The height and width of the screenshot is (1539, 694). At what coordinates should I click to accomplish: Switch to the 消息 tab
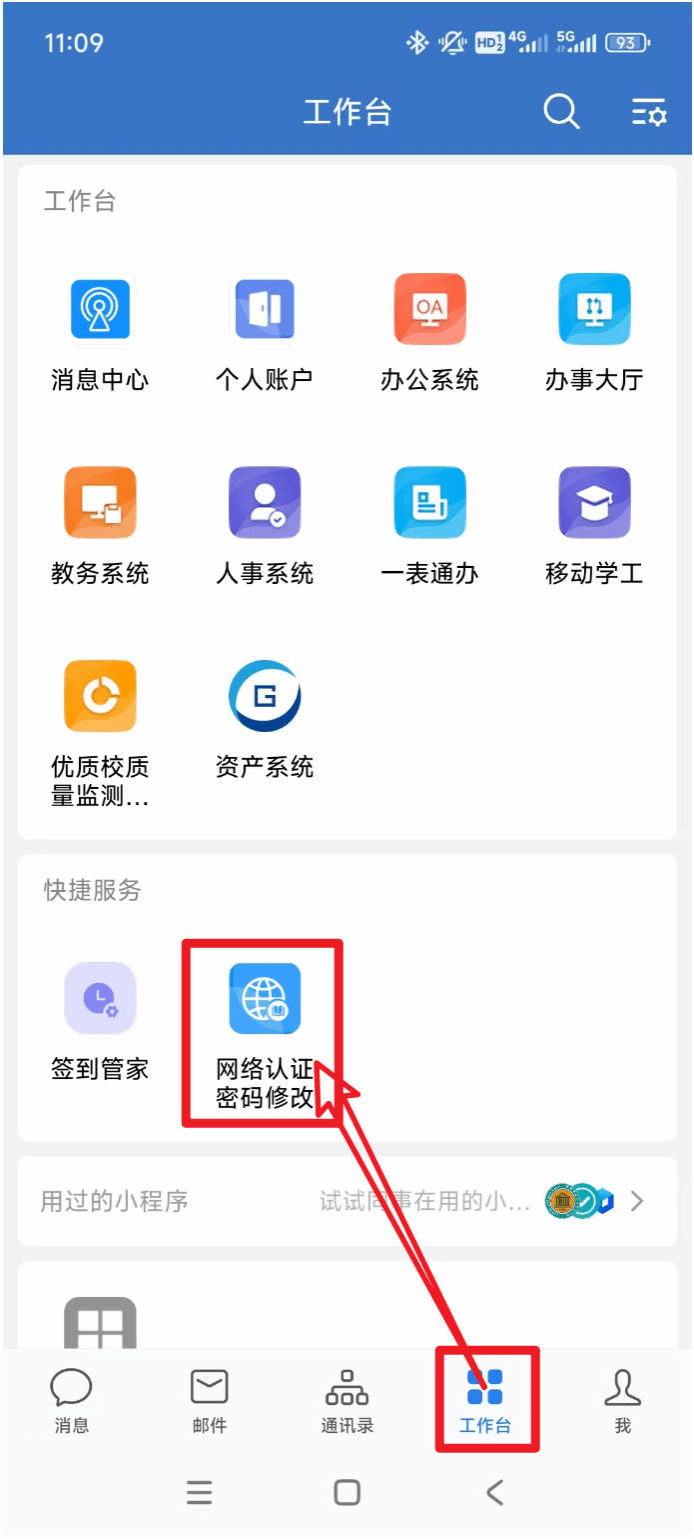[71, 1398]
